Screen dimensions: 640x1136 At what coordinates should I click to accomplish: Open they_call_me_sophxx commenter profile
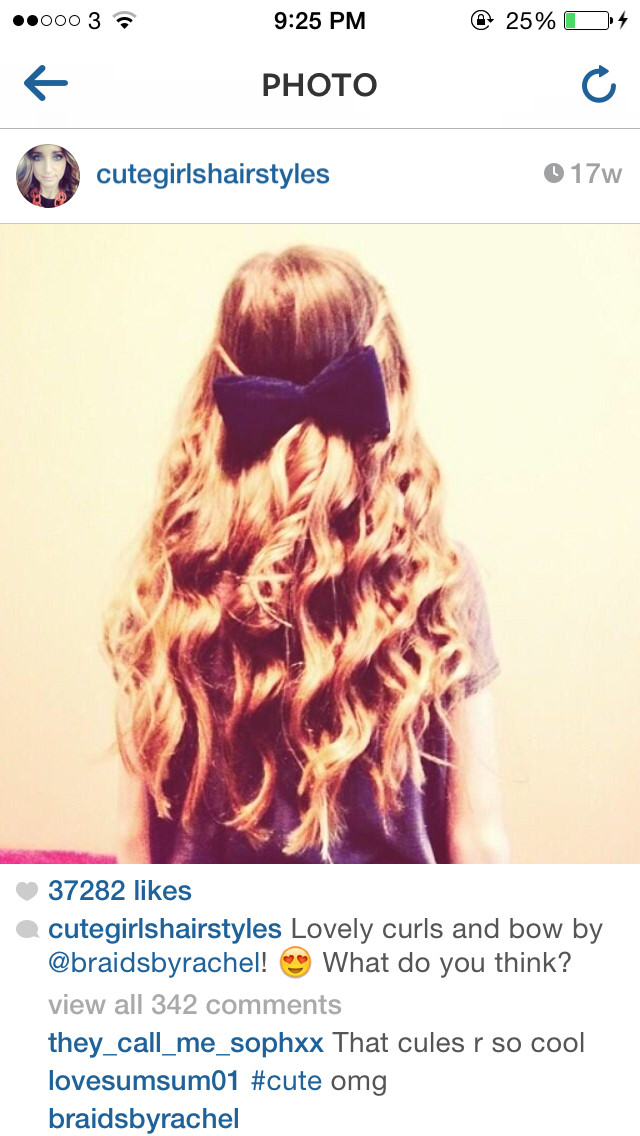186,1044
